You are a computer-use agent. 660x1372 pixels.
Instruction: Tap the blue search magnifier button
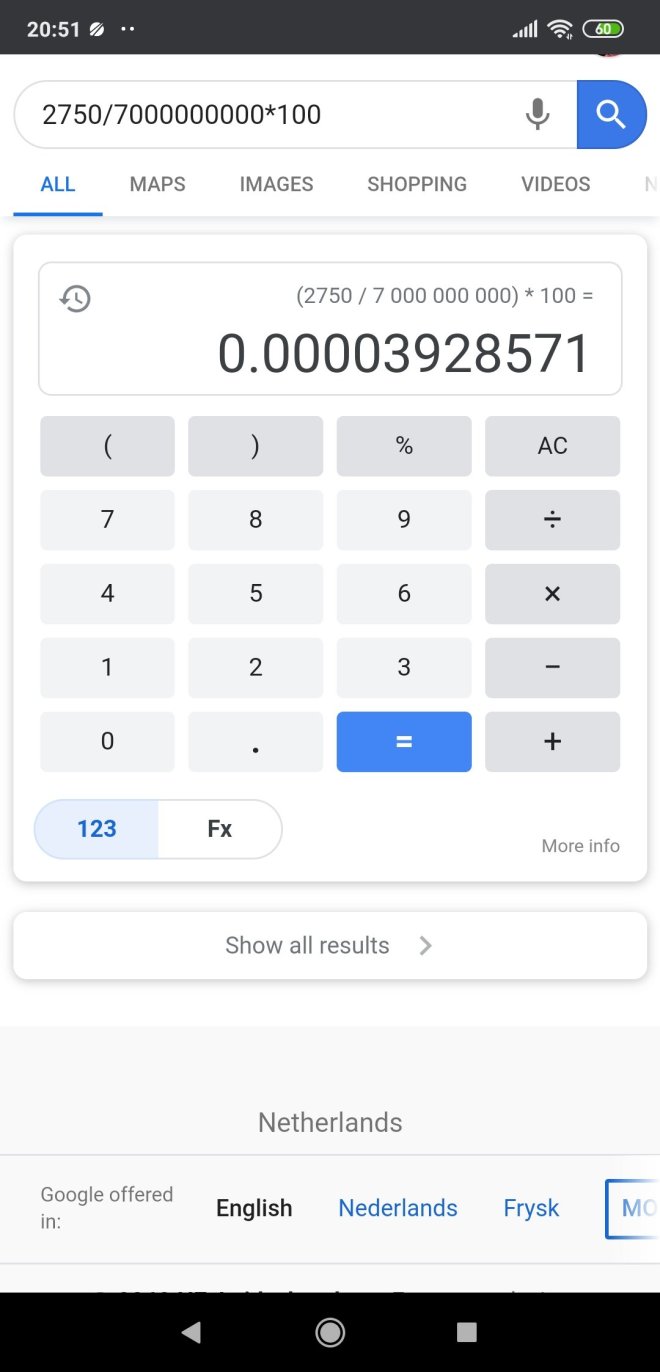[x=611, y=114]
